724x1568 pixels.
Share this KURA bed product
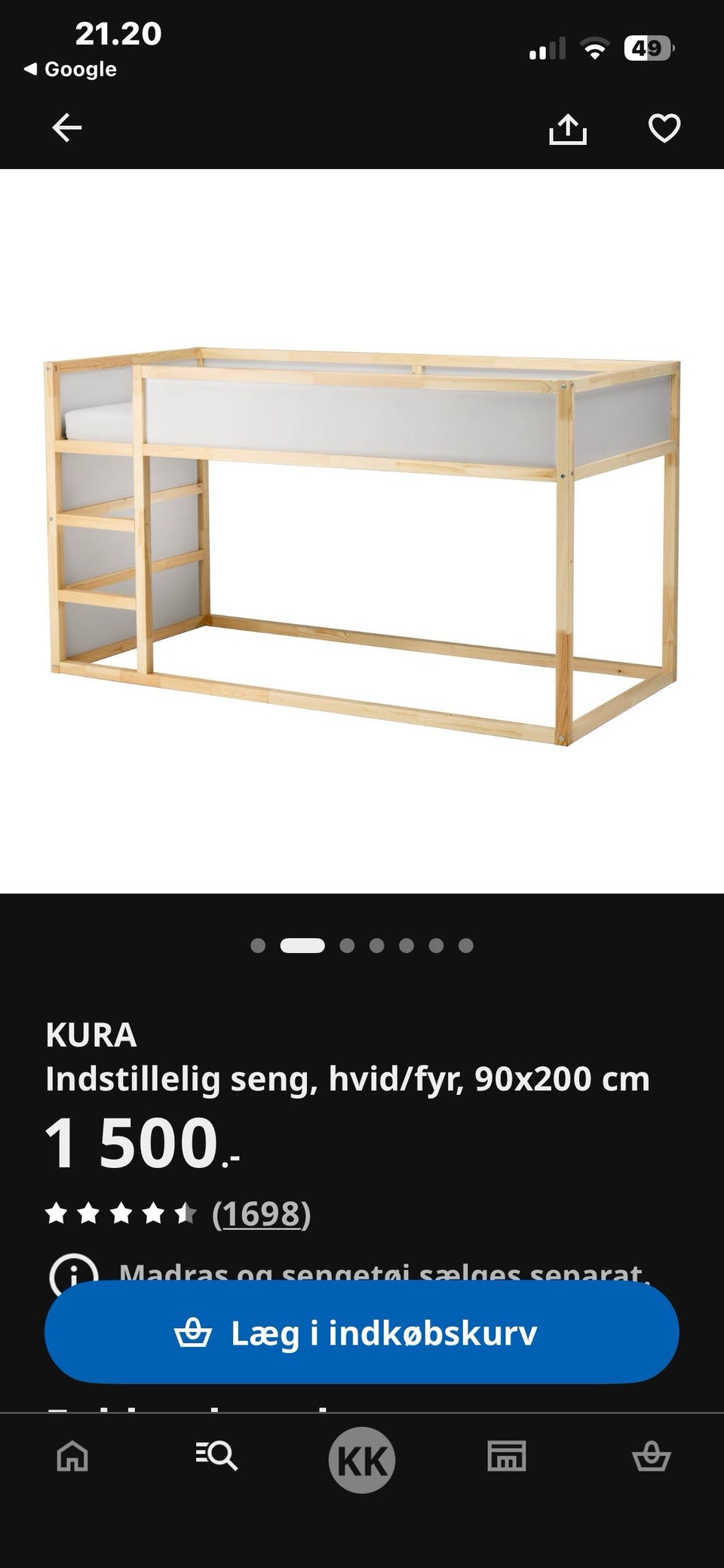(x=567, y=128)
